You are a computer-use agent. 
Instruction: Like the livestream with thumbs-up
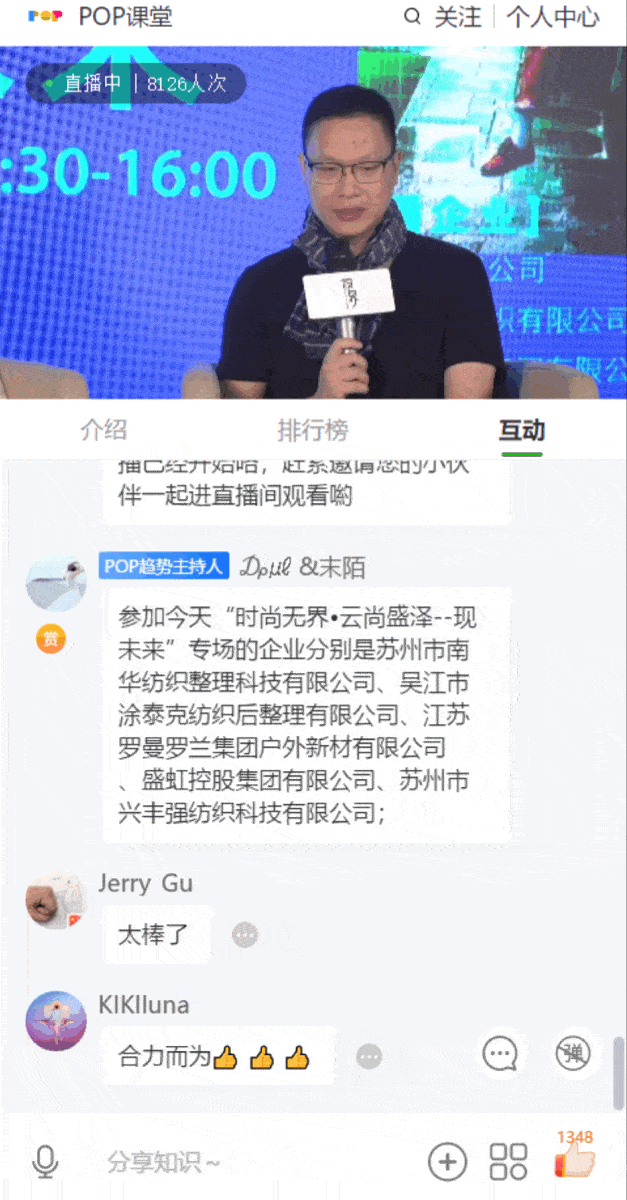tap(575, 1158)
